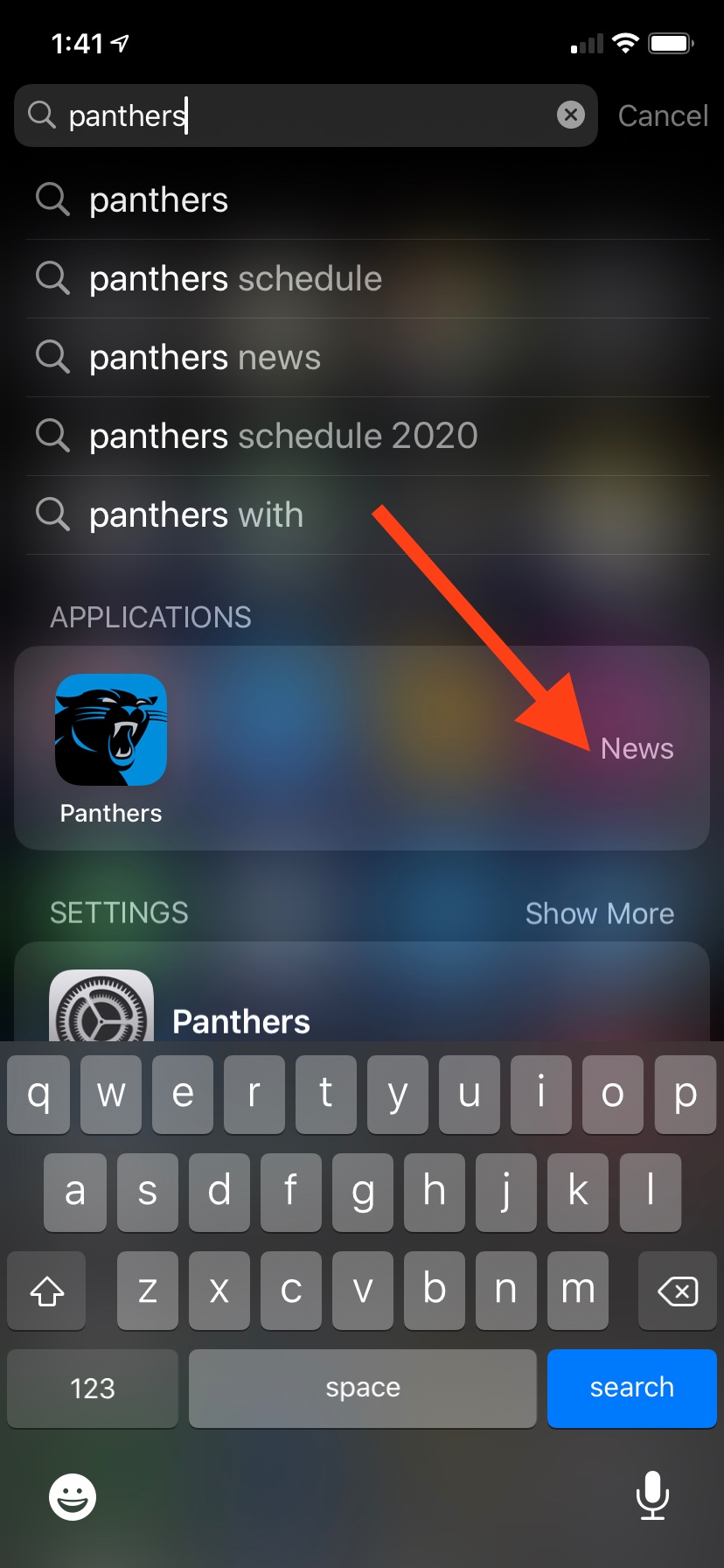The height and width of the screenshot is (1568, 724).
Task: Start dictation with the microphone
Action: pyautogui.click(x=652, y=1494)
